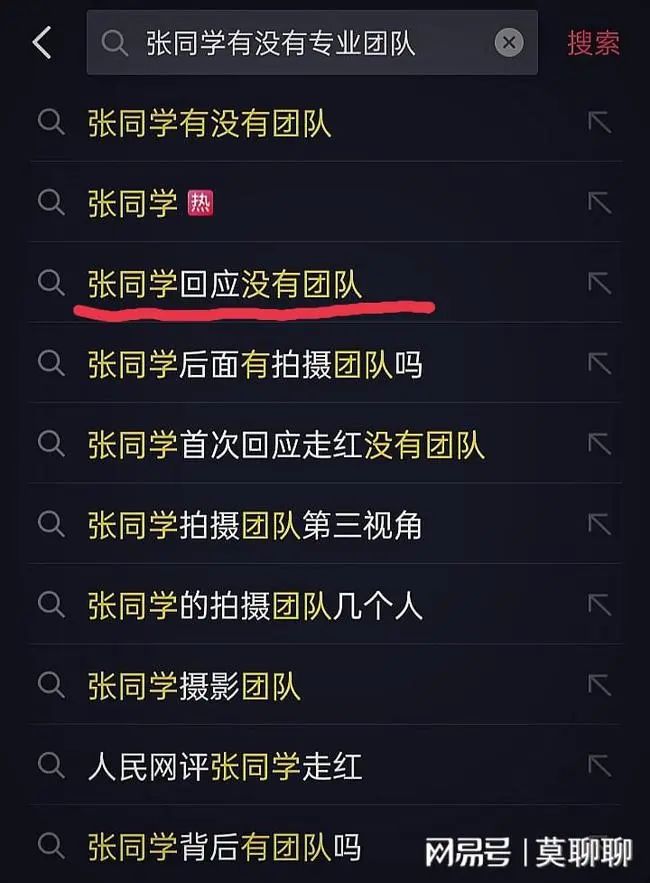Choose suggestion 张同学后面有拍摄团队吗
The width and height of the screenshot is (650, 883).
(x=255, y=365)
